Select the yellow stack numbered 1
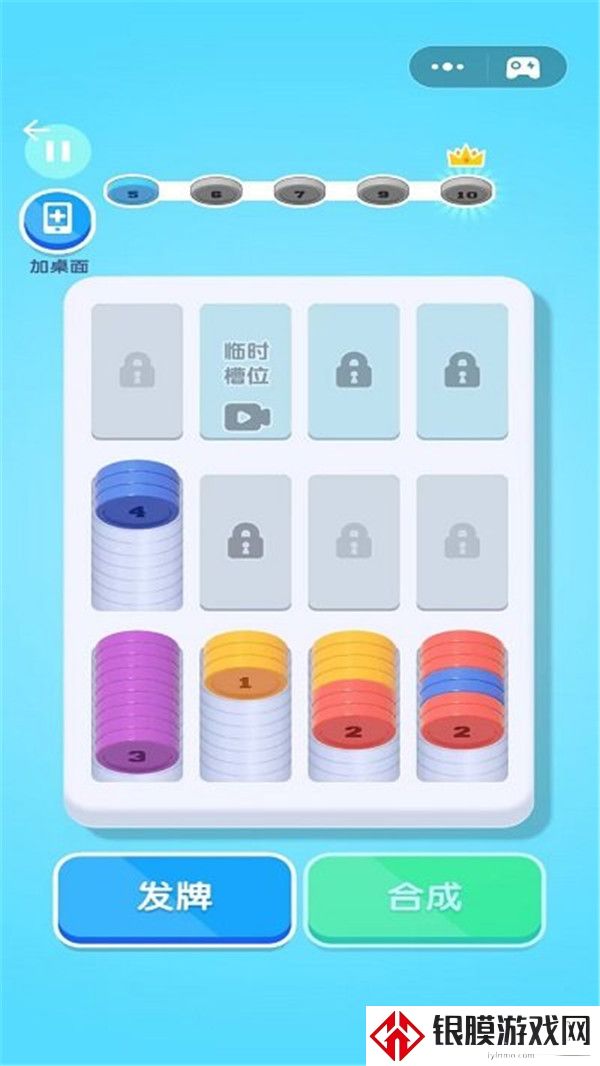The image size is (600, 1066). point(245,705)
